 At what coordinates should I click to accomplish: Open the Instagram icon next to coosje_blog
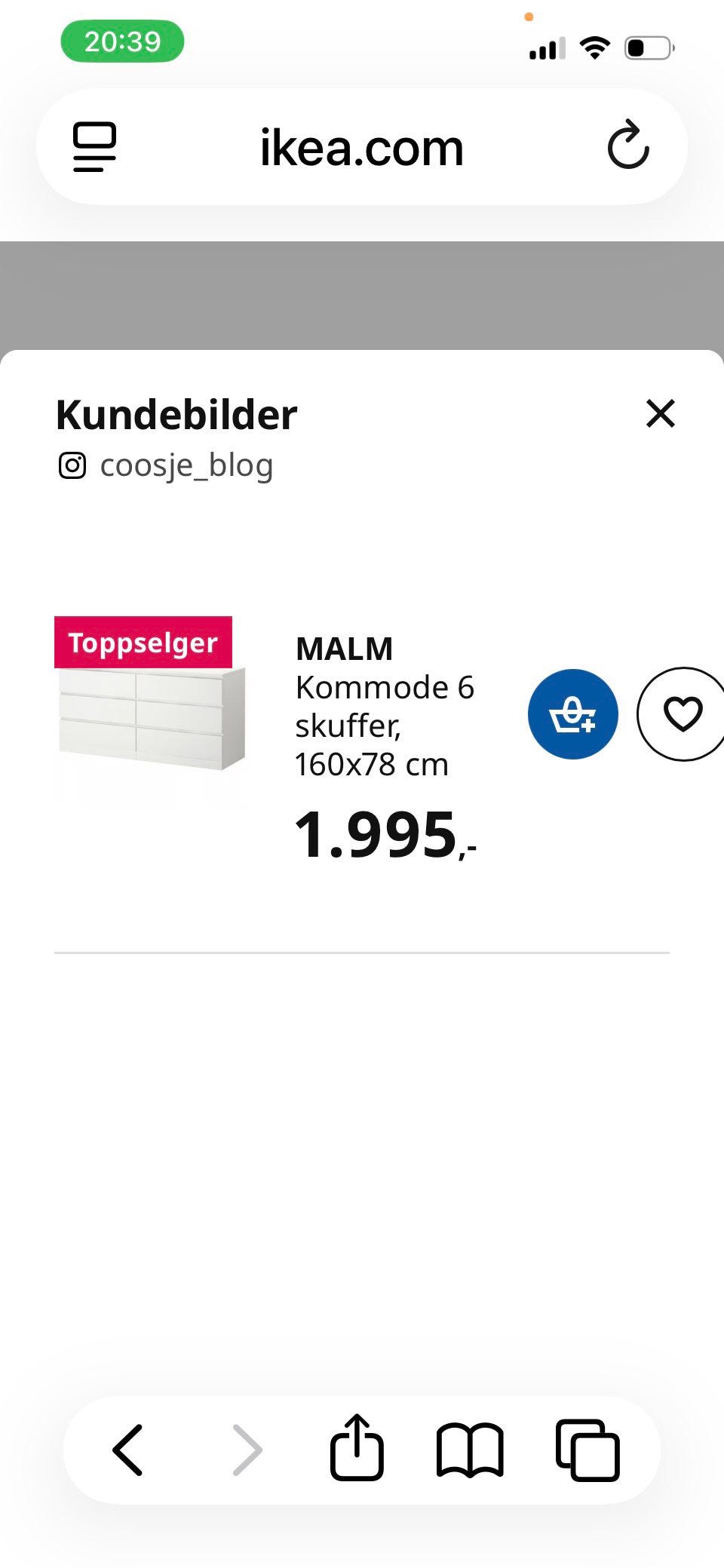tap(72, 465)
